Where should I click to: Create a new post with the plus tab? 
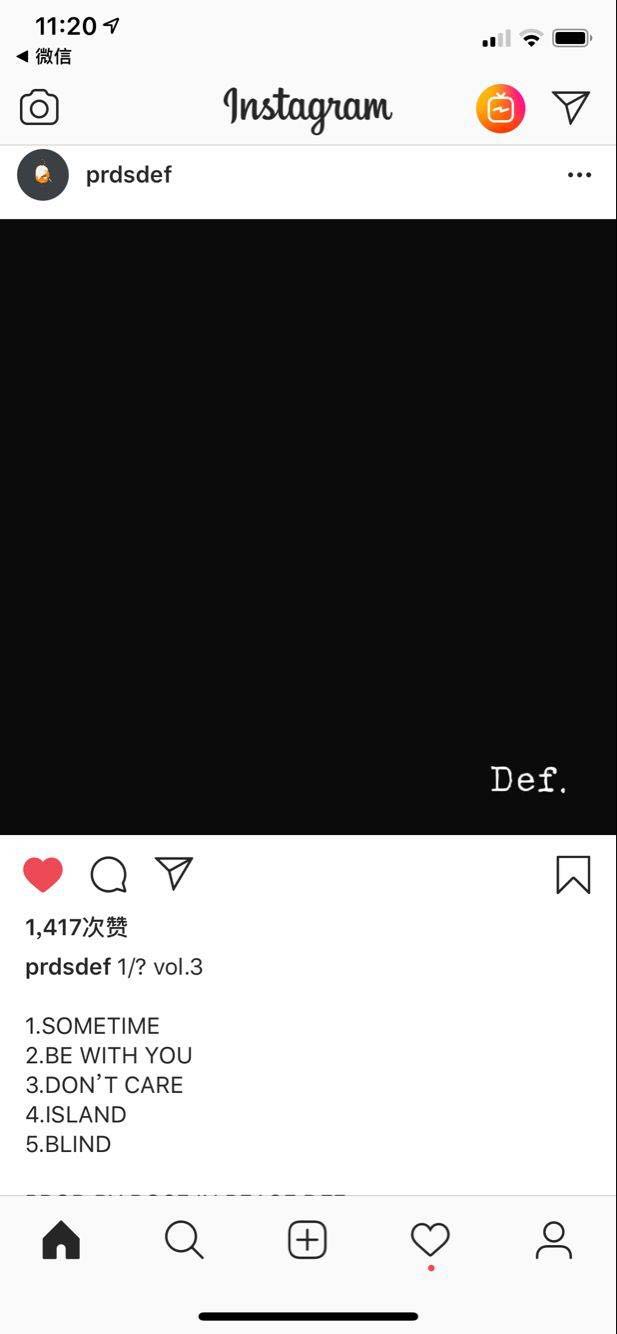click(307, 1241)
